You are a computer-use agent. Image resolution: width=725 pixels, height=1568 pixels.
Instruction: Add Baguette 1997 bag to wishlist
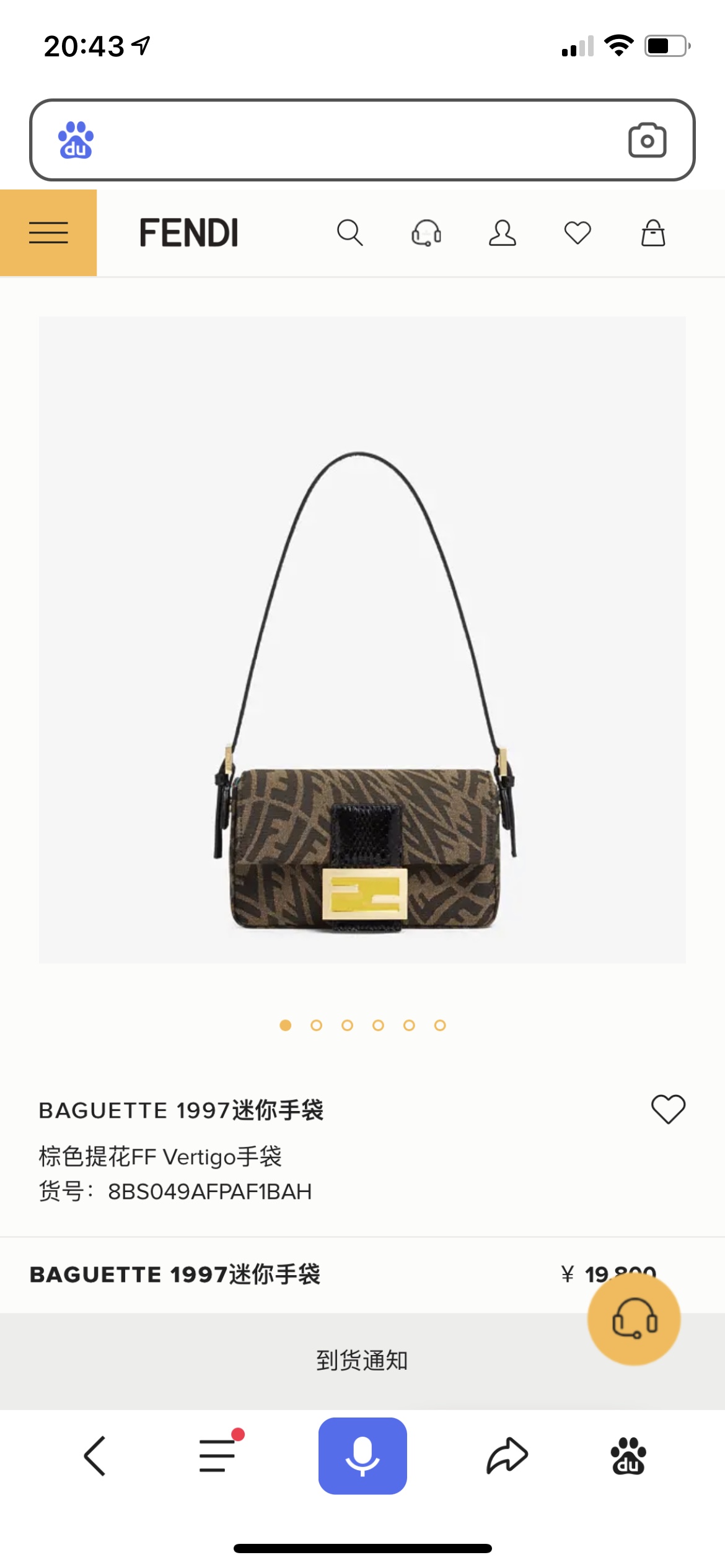pyautogui.click(x=668, y=1109)
